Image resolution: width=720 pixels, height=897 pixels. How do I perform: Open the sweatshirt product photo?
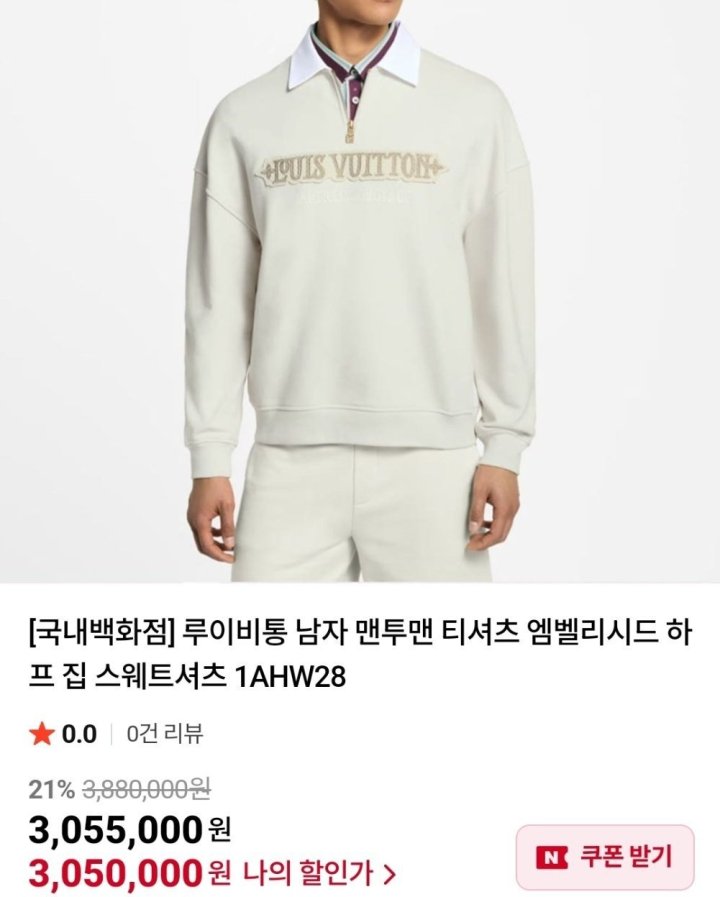(x=360, y=290)
